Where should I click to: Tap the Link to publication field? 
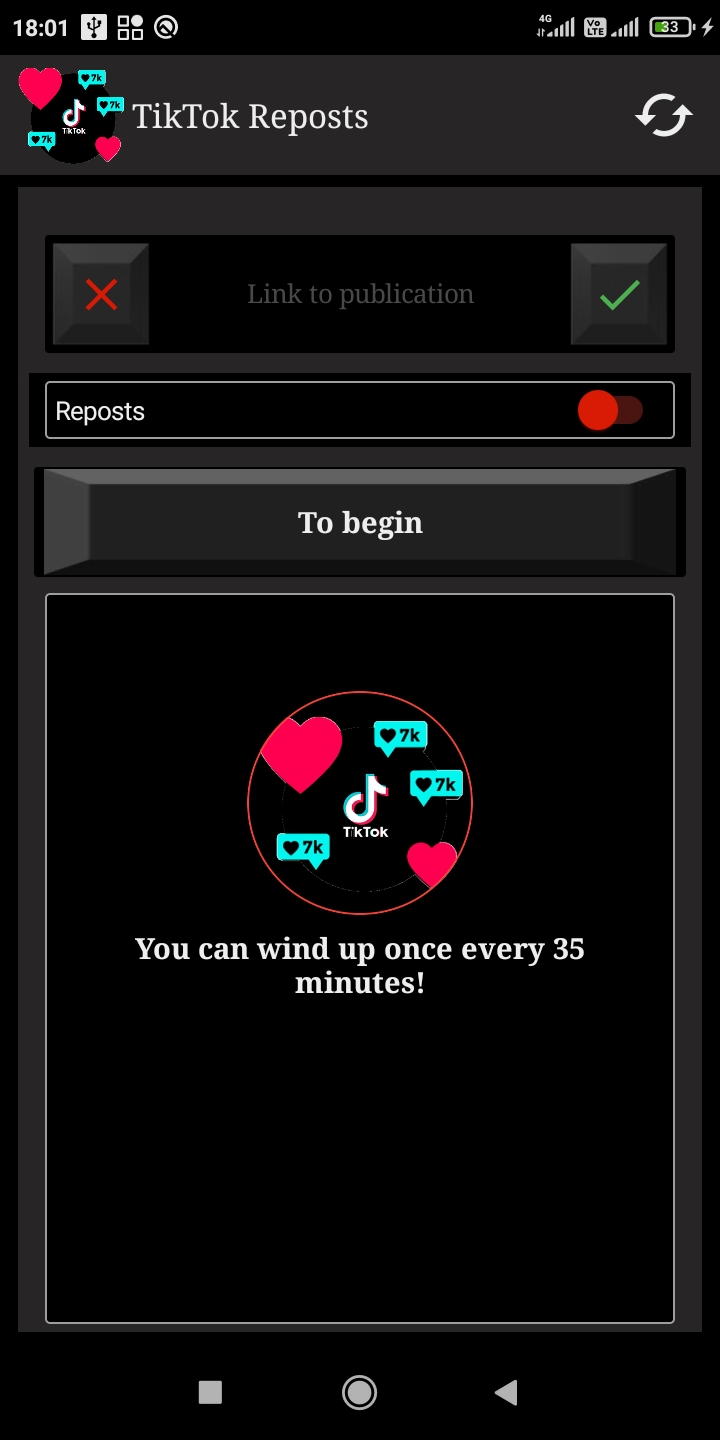coord(360,294)
